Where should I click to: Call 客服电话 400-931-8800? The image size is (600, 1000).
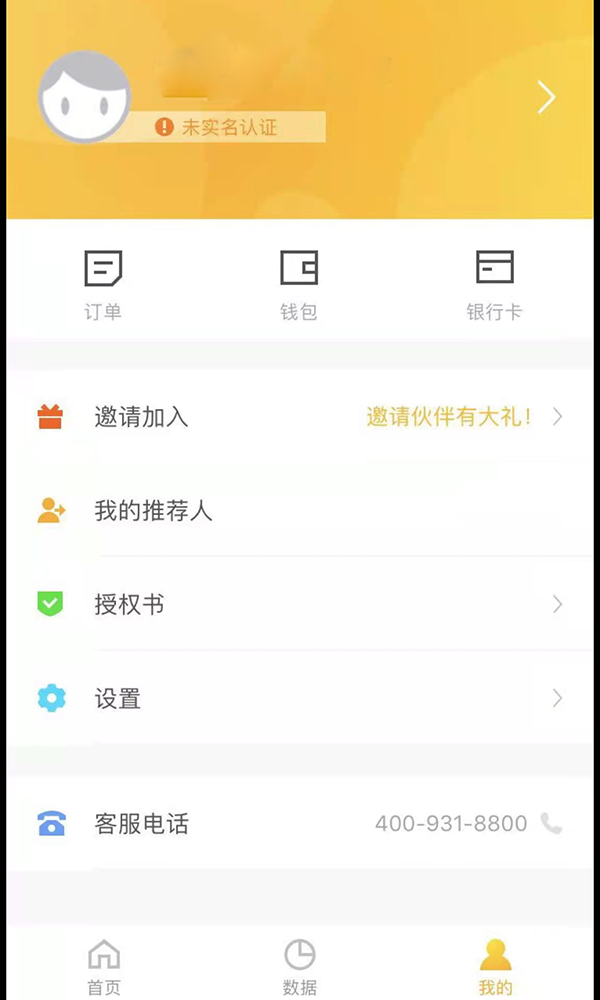468,823
